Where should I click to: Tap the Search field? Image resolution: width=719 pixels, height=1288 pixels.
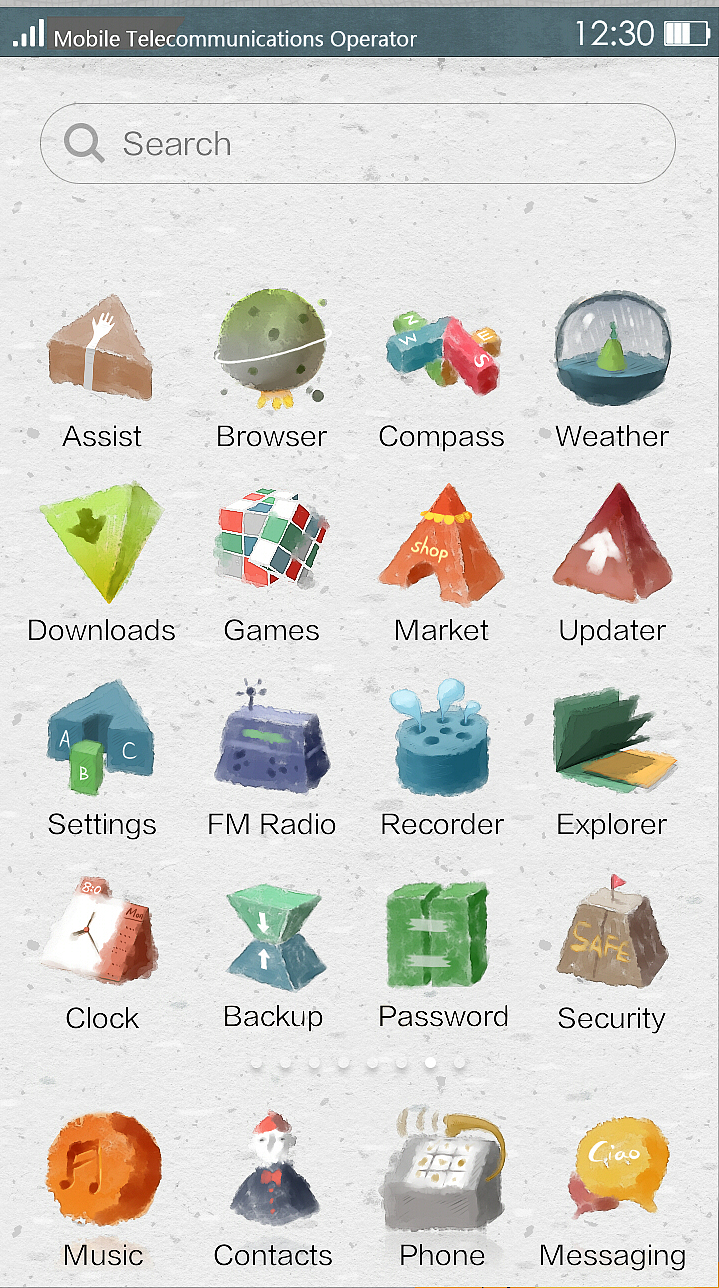(x=358, y=143)
